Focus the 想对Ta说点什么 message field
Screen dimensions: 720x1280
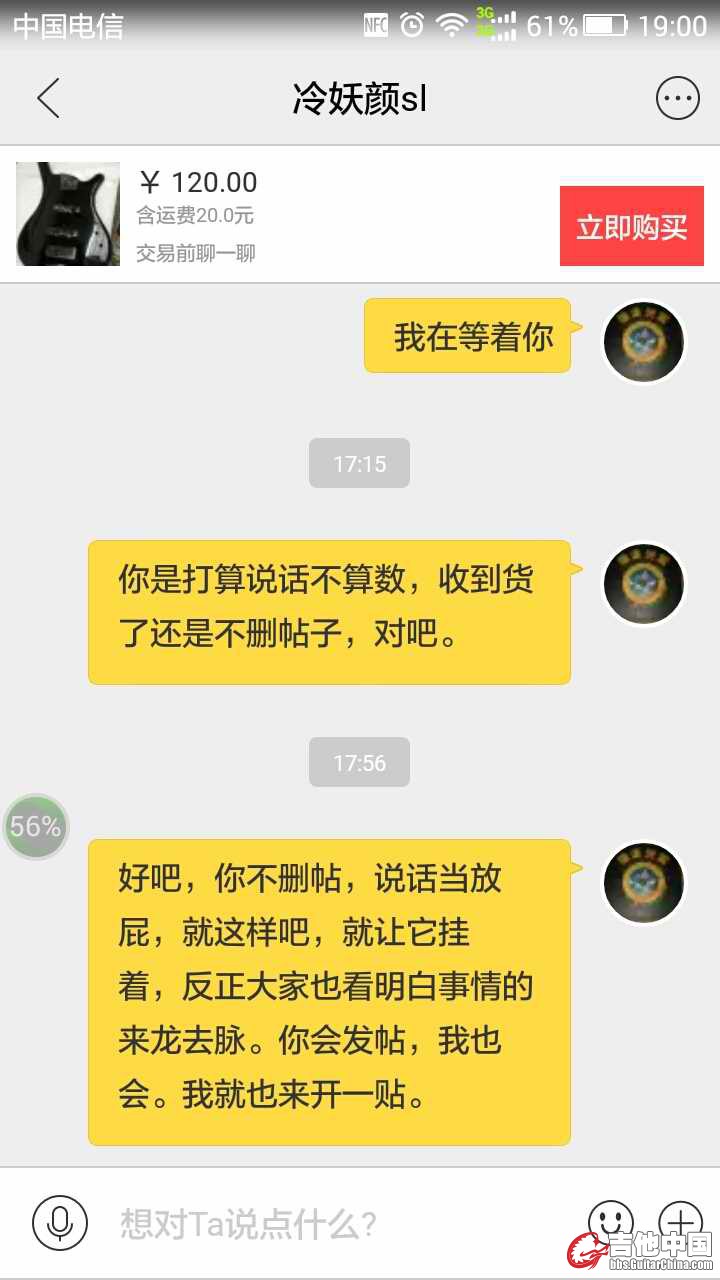click(x=330, y=1222)
